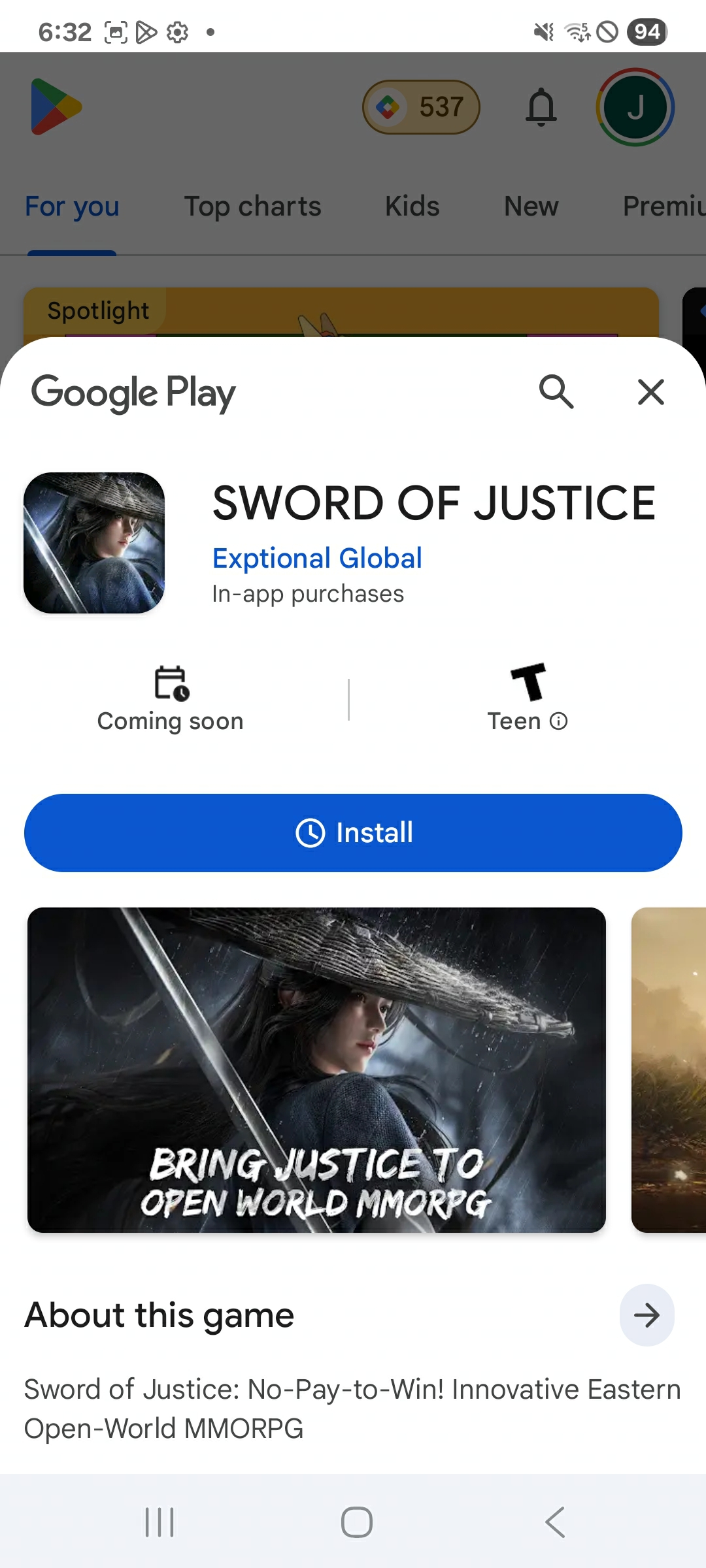Open the Sword of Justice app icon
The image size is (706, 1568).
tap(94, 543)
